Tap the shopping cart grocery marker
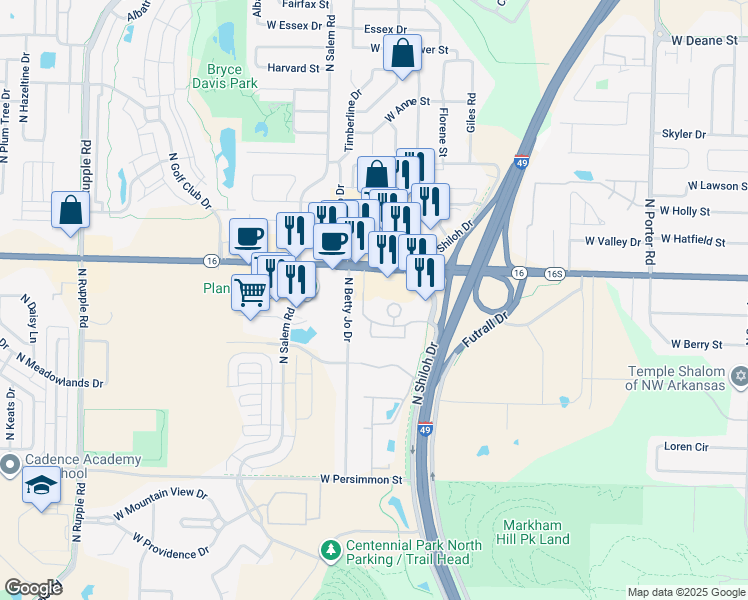This screenshot has height=600, width=748. click(251, 293)
